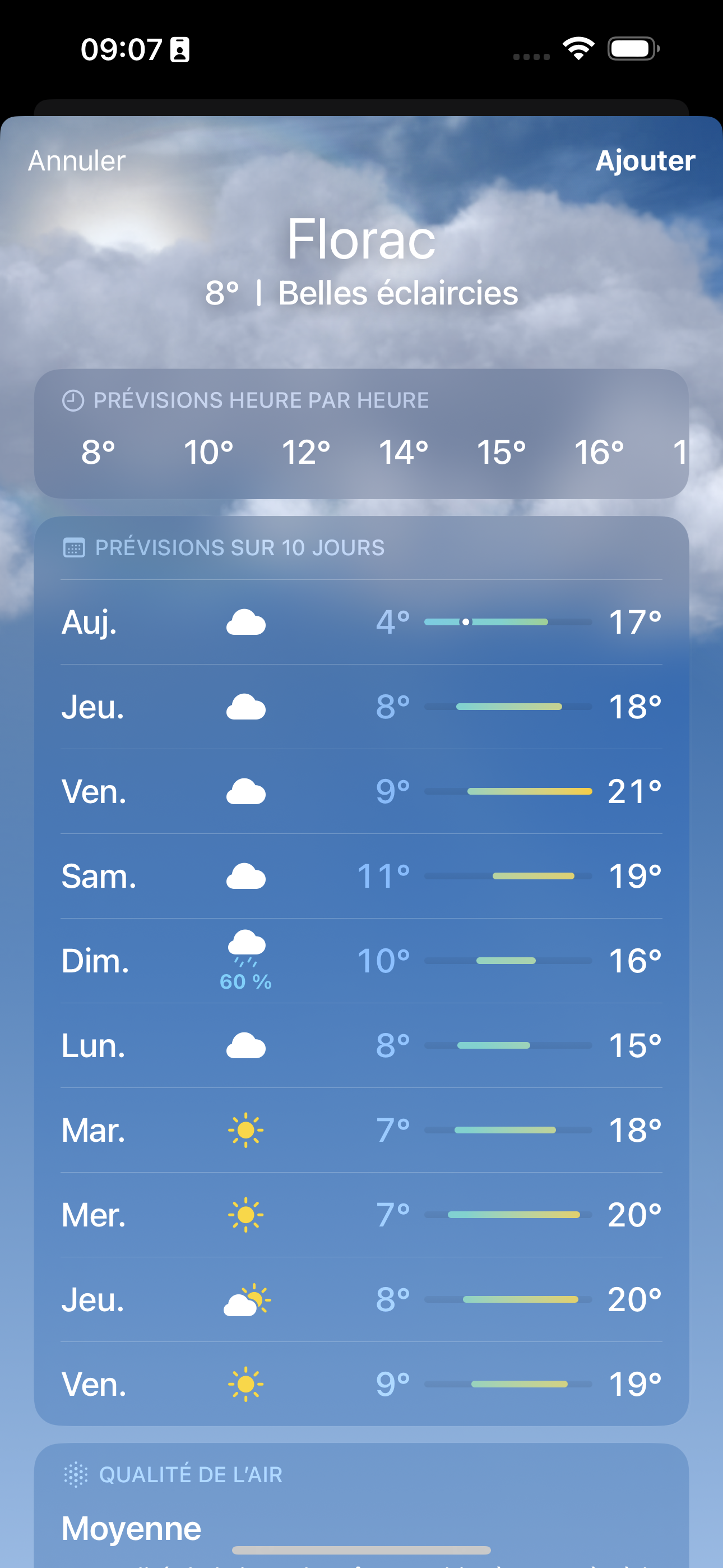
Task: Tap Annuler to cancel adding Florac
Action: point(77,161)
